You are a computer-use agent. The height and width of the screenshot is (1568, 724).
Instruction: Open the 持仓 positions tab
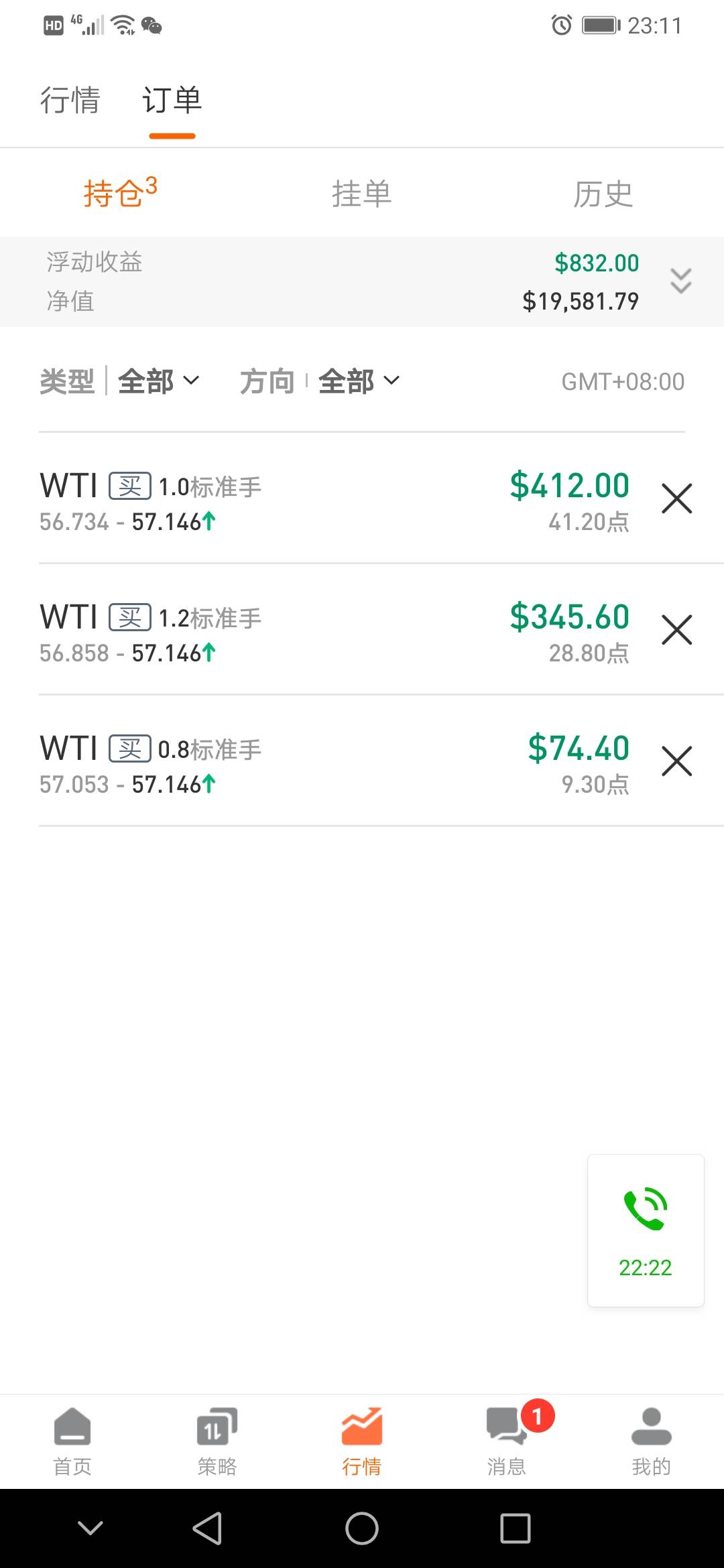[120, 193]
